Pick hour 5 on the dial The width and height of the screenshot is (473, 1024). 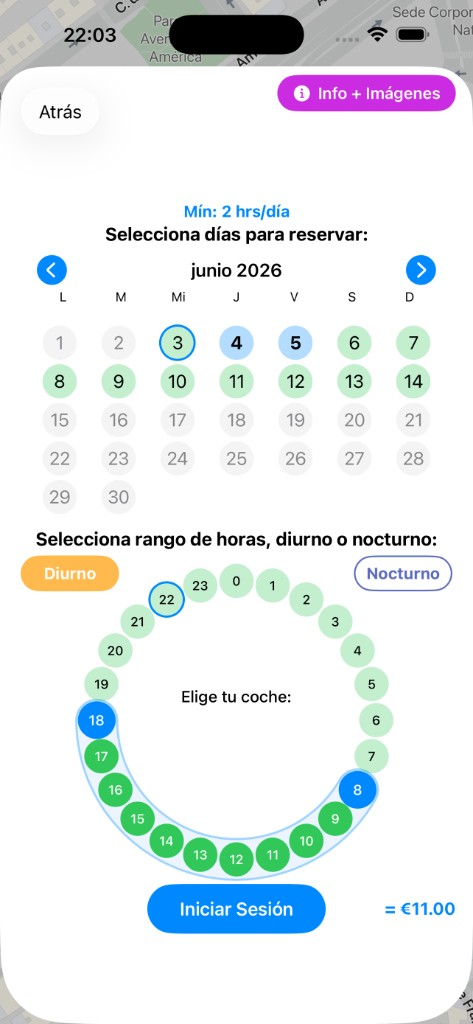pos(372,685)
